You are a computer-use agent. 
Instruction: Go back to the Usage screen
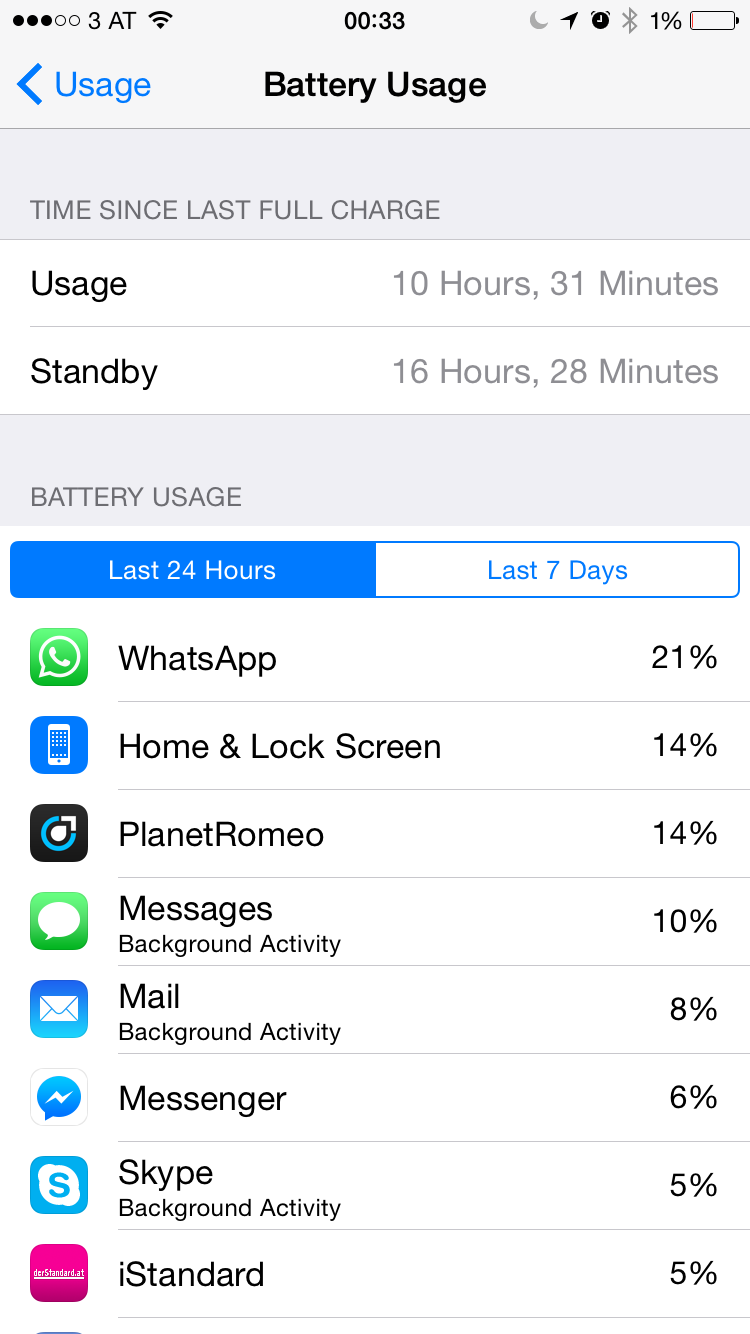(84, 85)
